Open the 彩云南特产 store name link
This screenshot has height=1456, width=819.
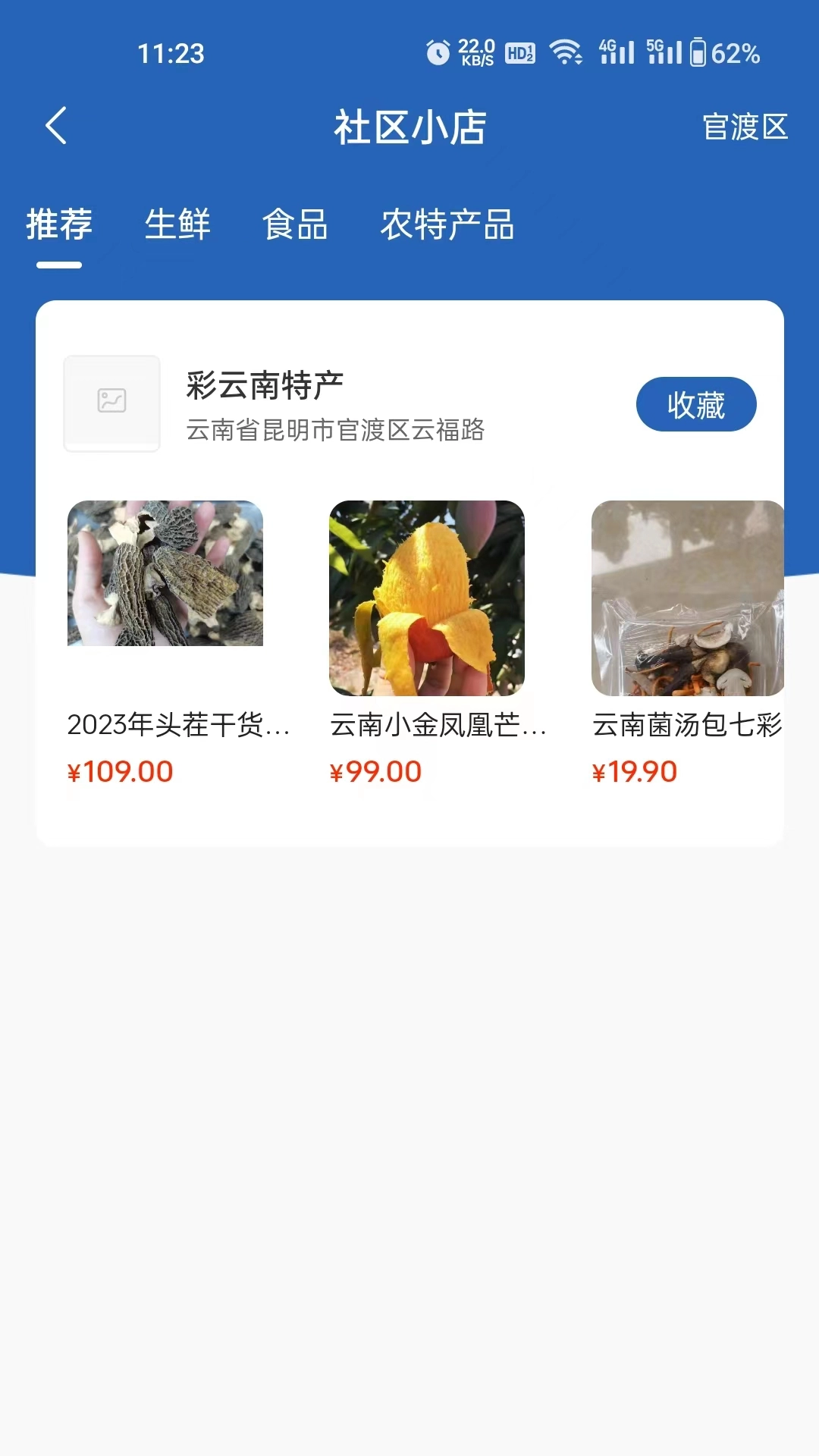click(265, 384)
